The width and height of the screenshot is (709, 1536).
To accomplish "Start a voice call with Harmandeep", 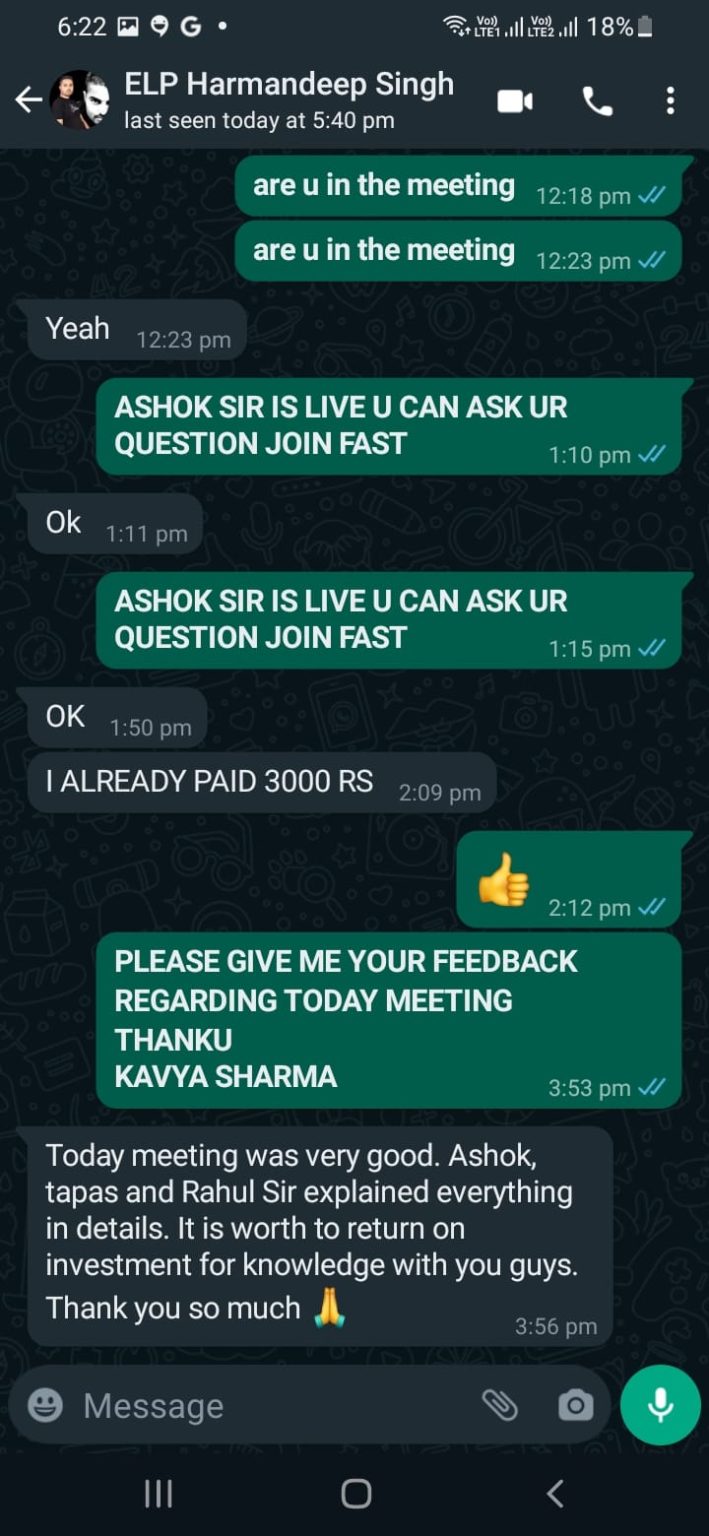I will (597, 101).
